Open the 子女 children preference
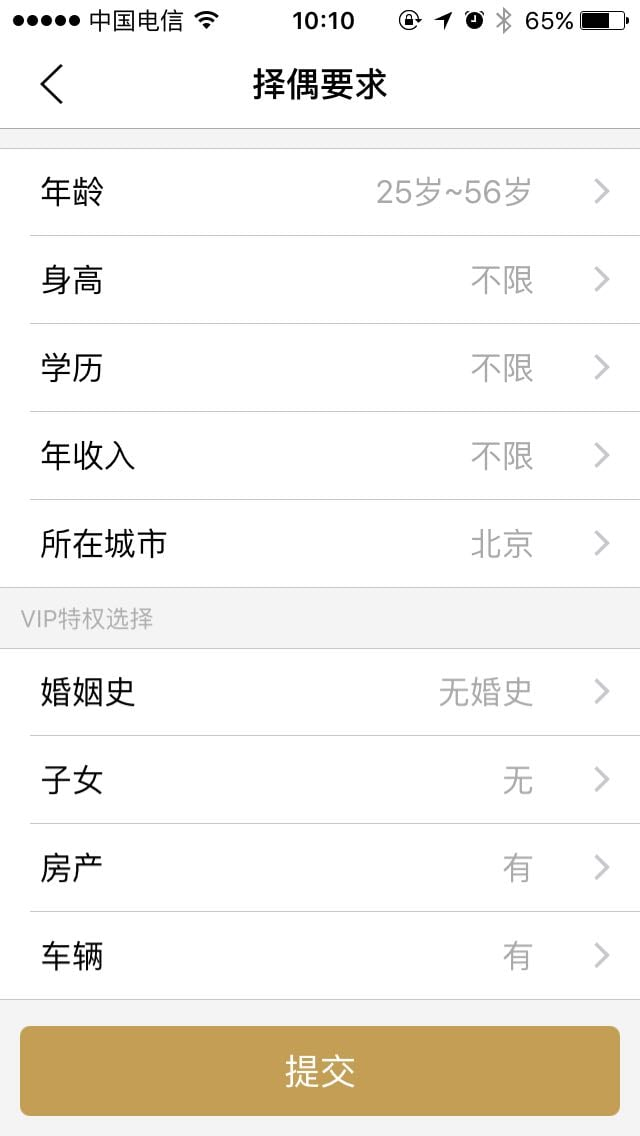This screenshot has width=640, height=1136. 320,780
